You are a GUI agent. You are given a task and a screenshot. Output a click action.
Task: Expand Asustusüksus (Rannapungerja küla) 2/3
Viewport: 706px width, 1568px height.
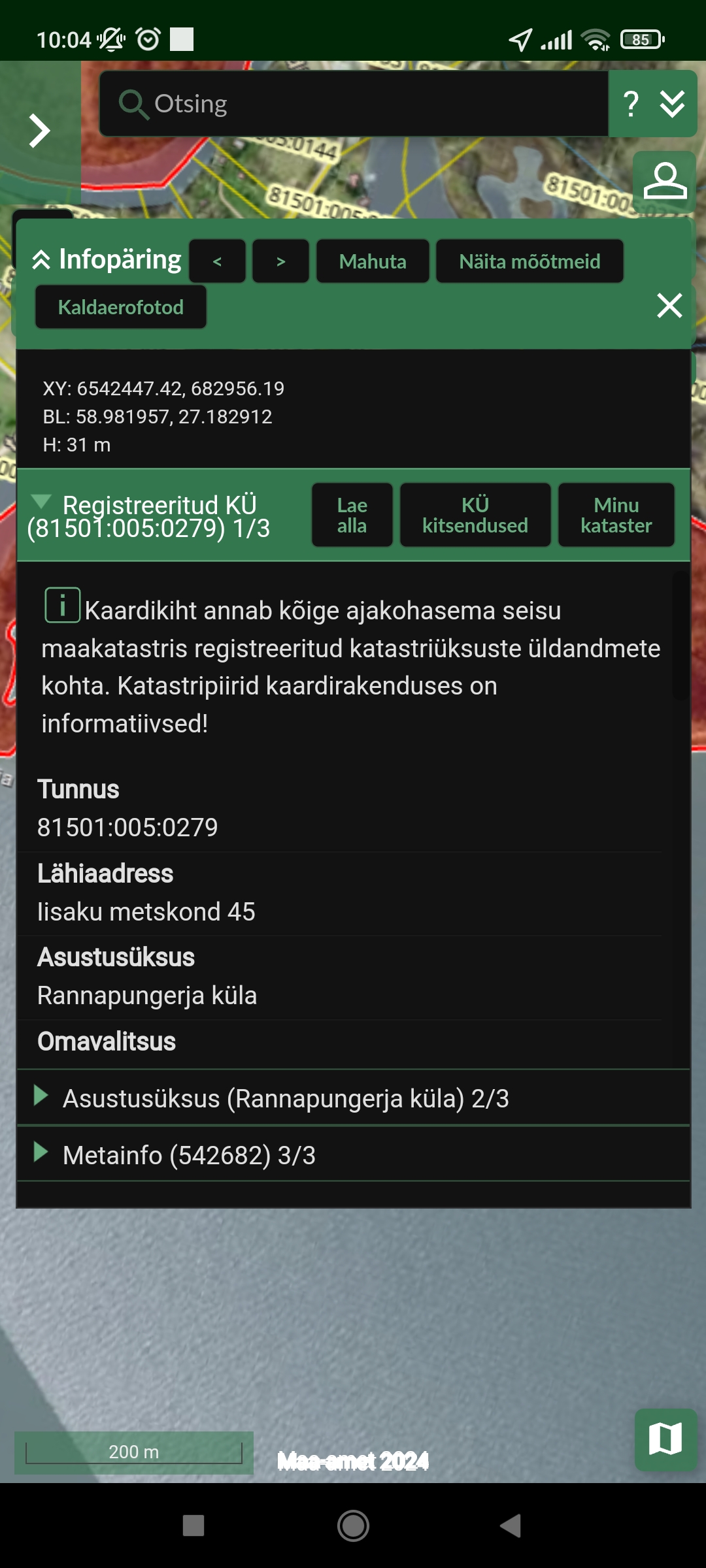tap(286, 1098)
